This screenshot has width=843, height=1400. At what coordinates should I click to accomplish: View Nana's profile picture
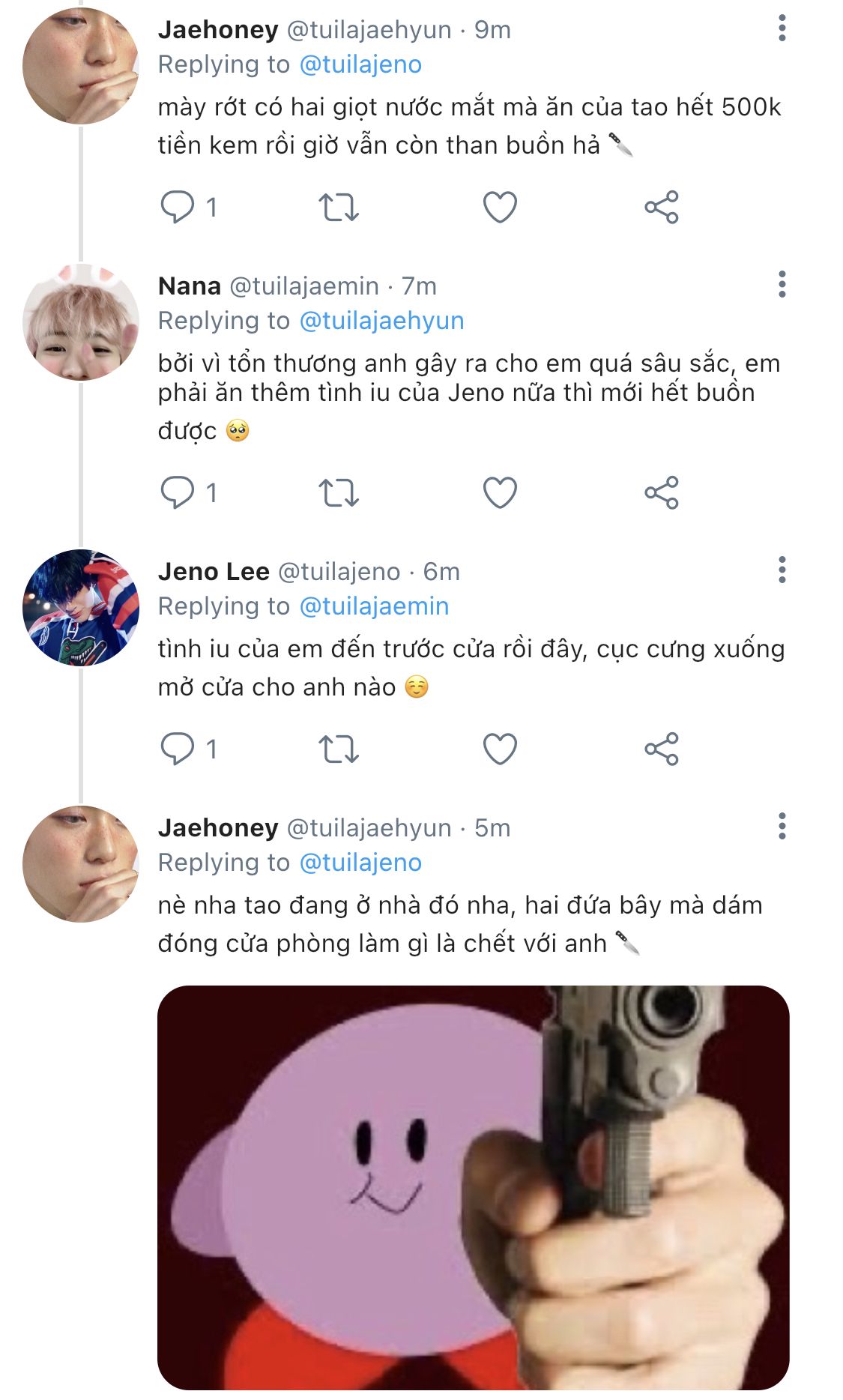81,322
